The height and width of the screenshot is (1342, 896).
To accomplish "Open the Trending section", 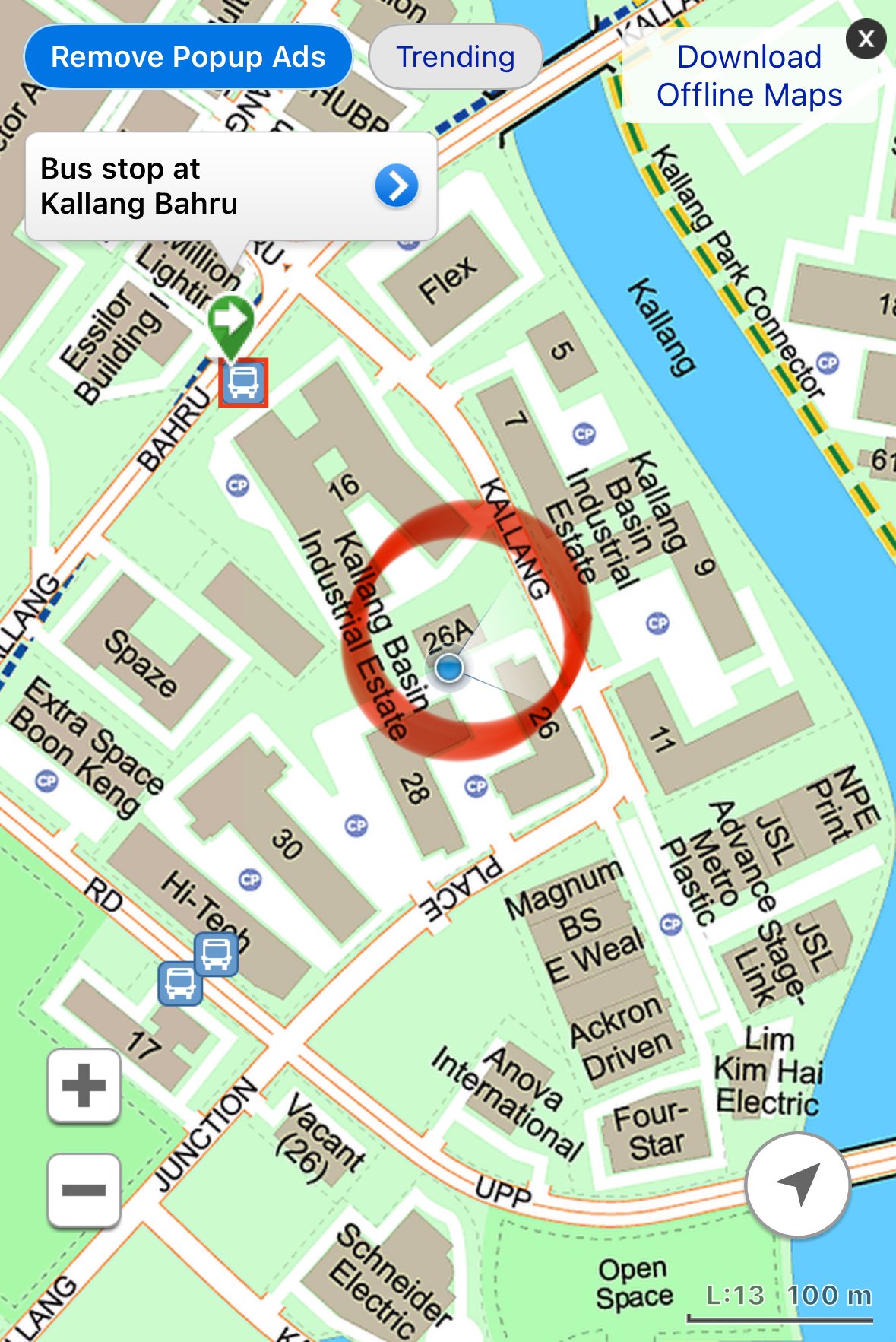I will click(455, 57).
